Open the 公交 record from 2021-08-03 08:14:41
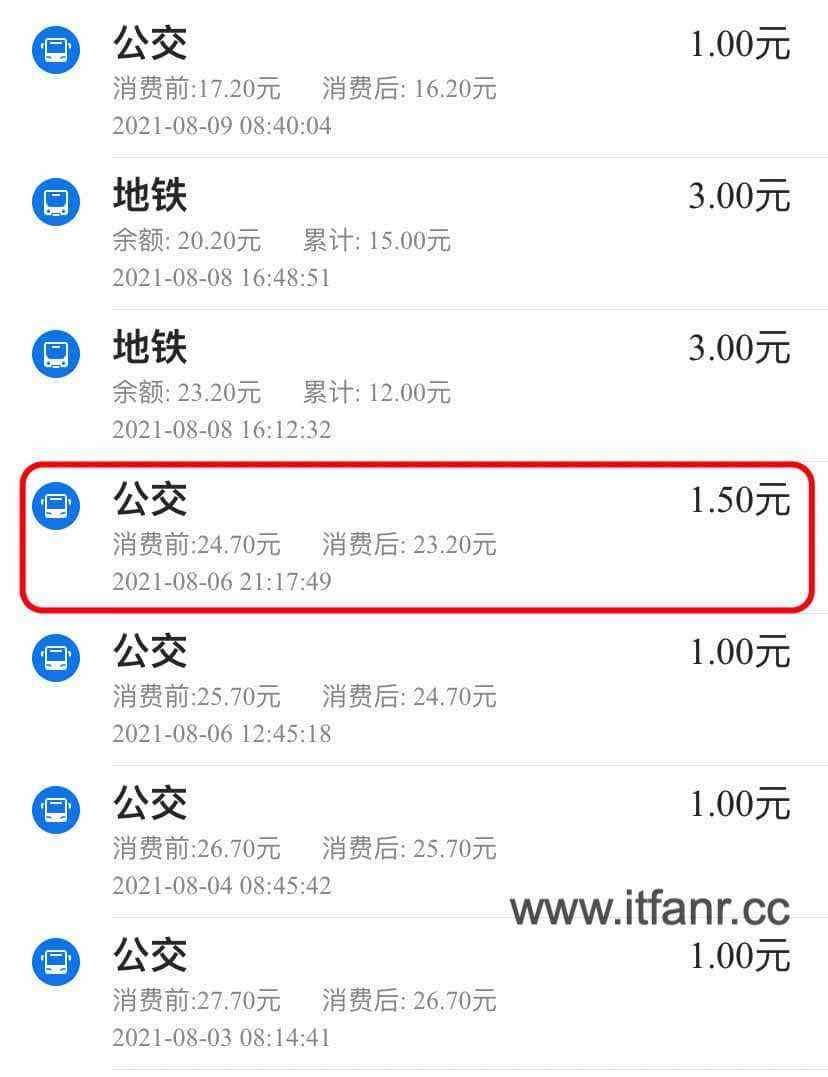The width and height of the screenshot is (828, 1077). point(414,994)
